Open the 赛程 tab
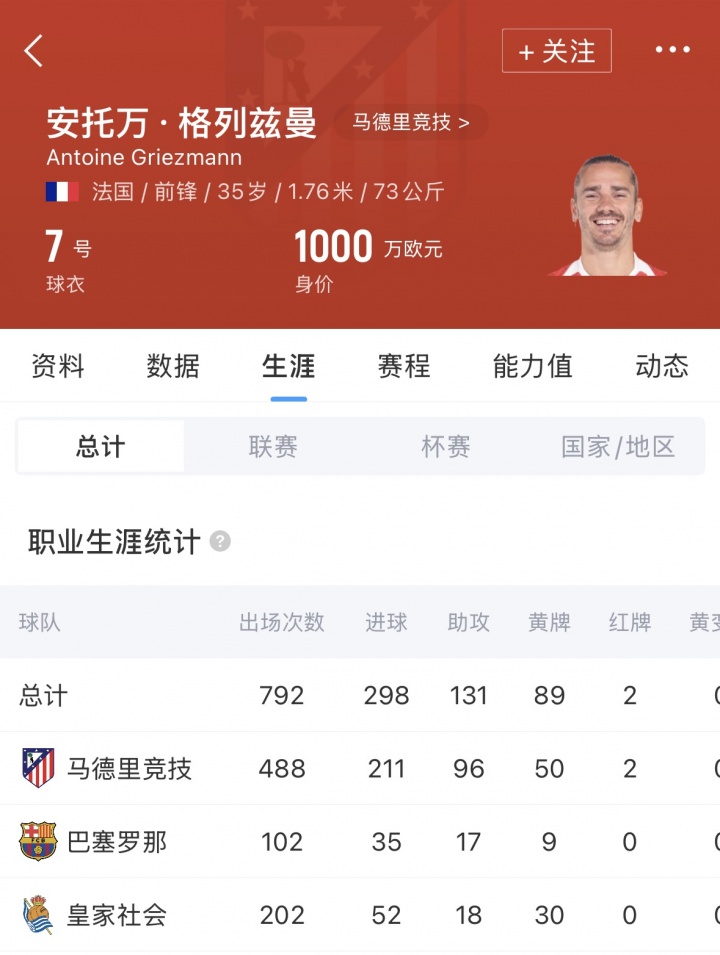This screenshot has width=720, height=955. point(404,366)
